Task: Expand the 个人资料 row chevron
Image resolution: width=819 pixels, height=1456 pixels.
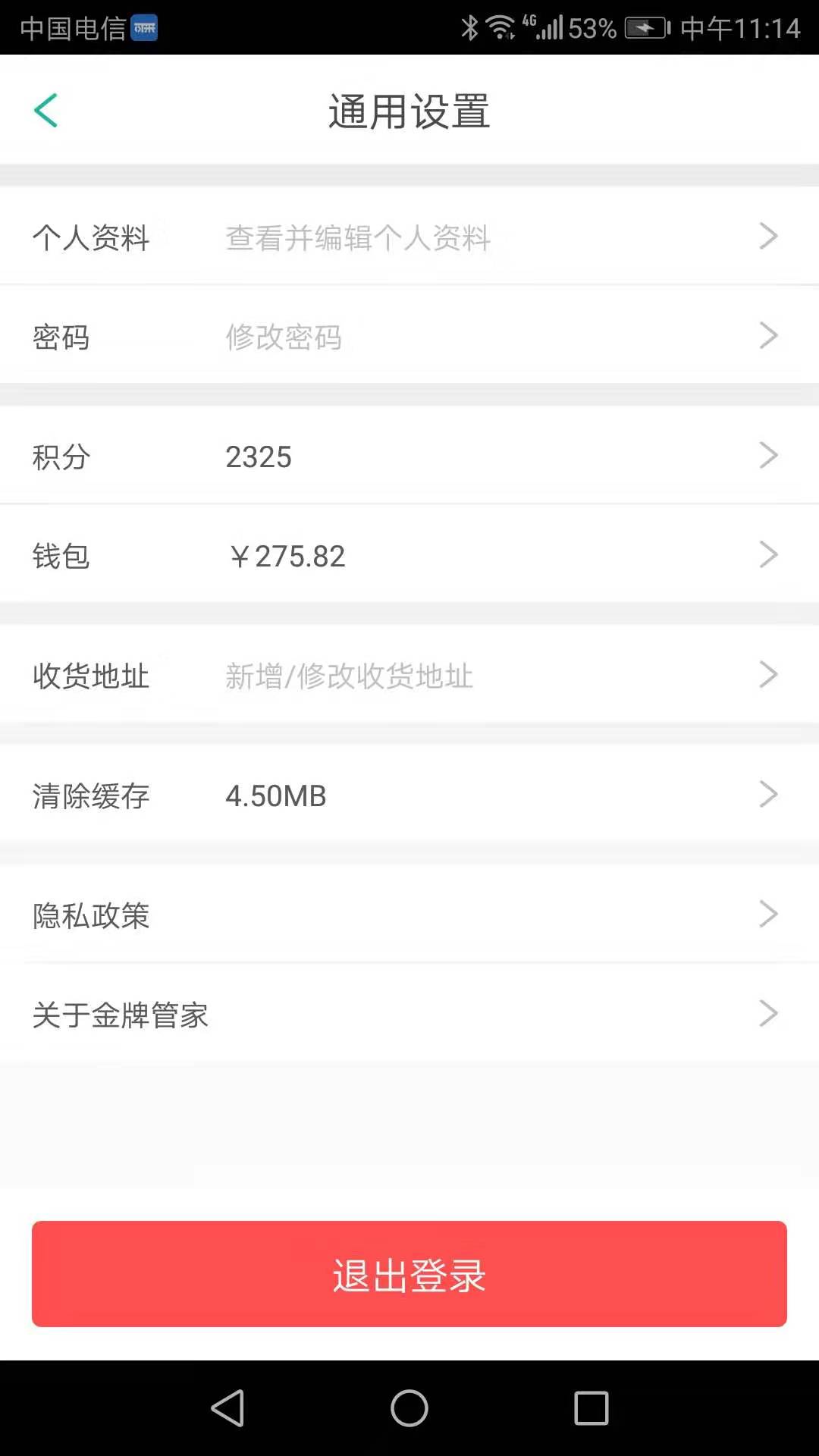Action: (769, 236)
